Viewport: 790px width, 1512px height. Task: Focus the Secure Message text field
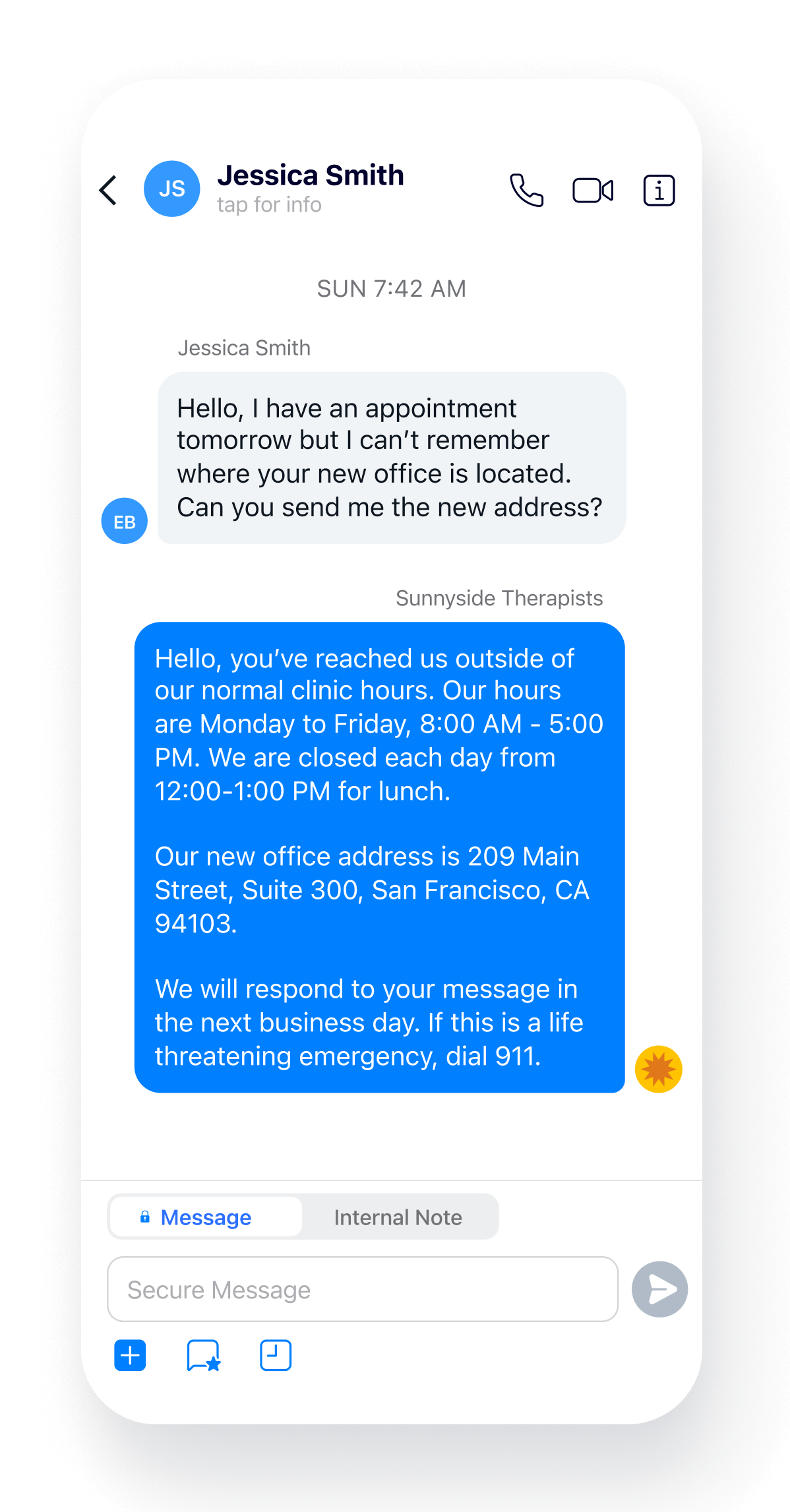pyautogui.click(x=363, y=1289)
